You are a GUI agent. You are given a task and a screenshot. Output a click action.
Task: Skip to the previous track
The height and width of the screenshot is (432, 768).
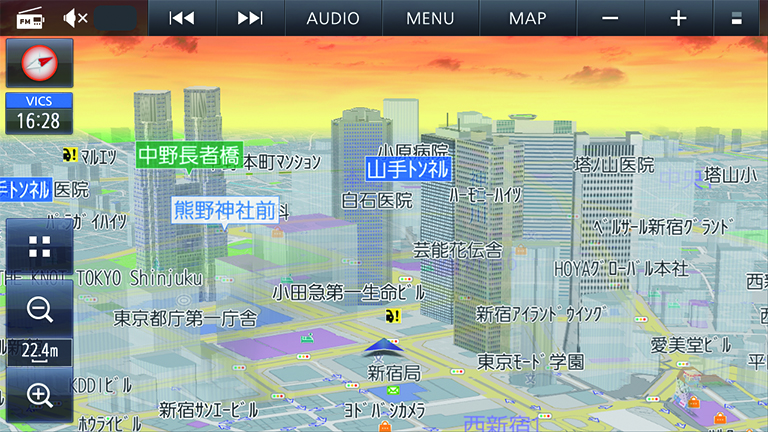[x=182, y=18]
